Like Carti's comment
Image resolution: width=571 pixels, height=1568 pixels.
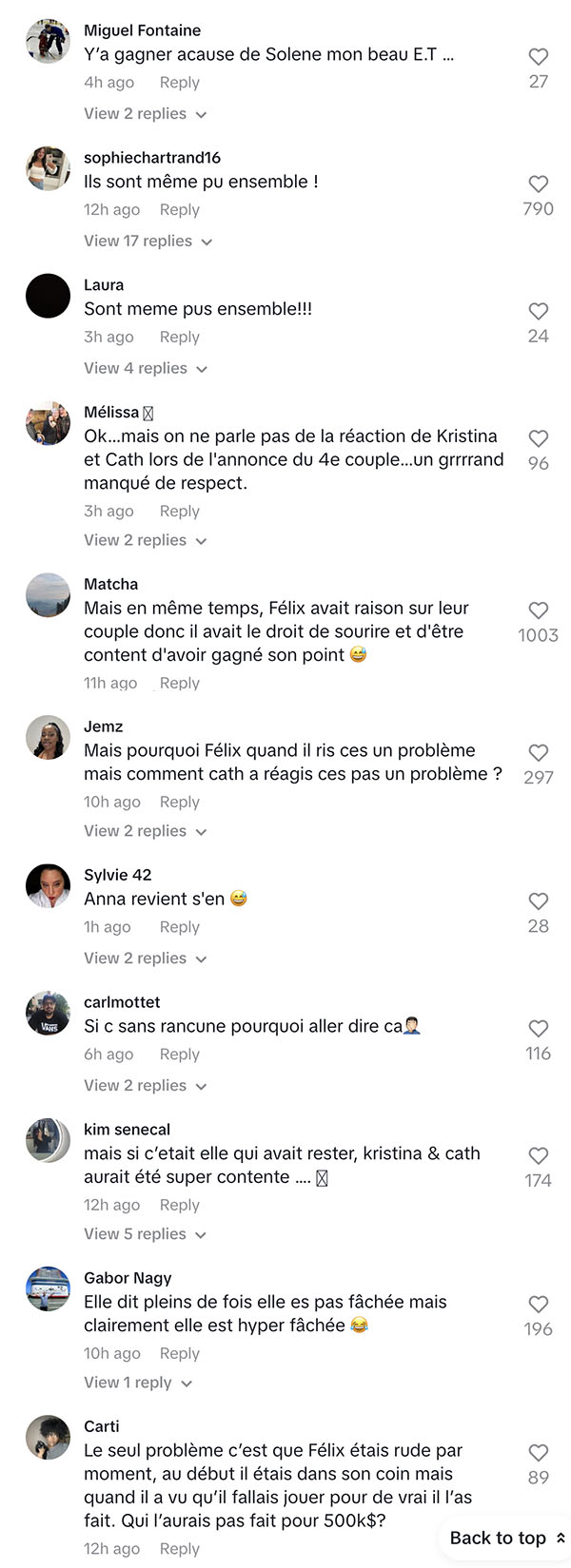tap(539, 1453)
